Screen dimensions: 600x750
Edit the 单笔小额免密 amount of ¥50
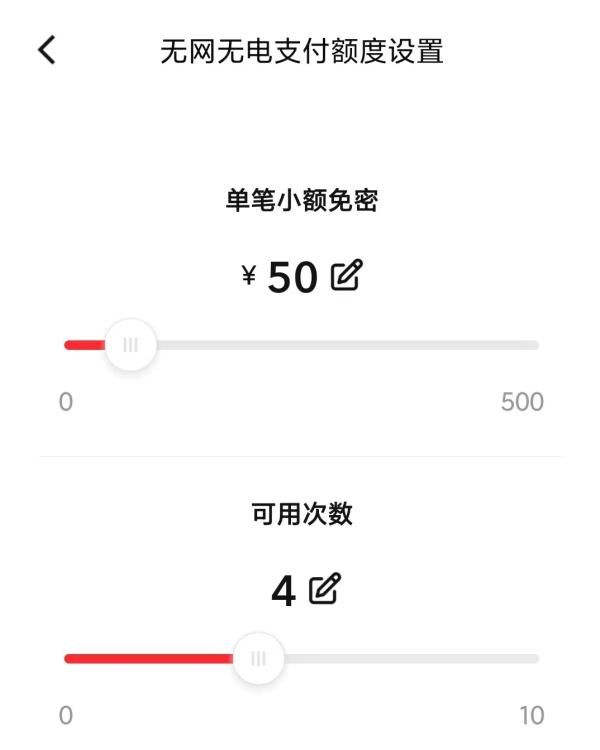click(x=347, y=275)
